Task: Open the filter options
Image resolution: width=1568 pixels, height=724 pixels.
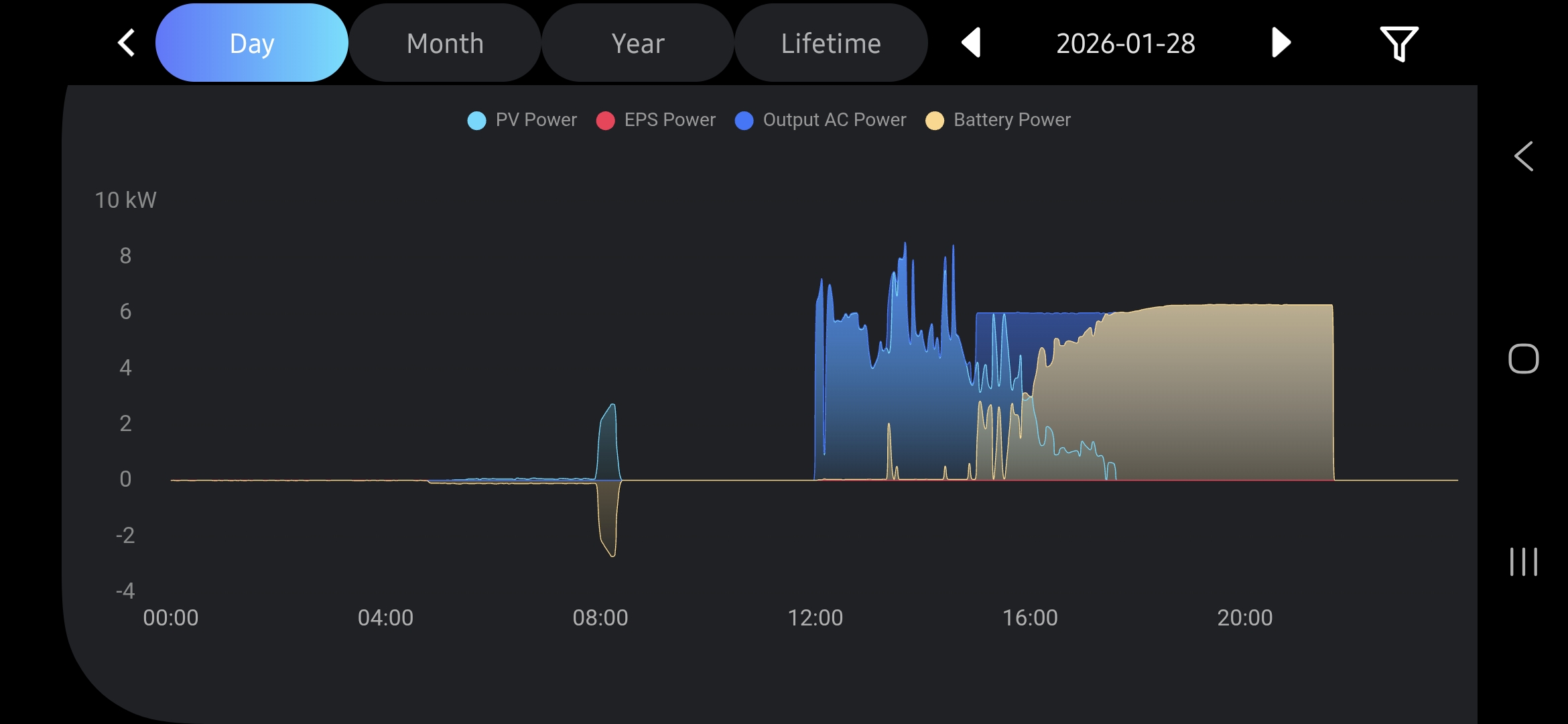Action: tap(1399, 43)
